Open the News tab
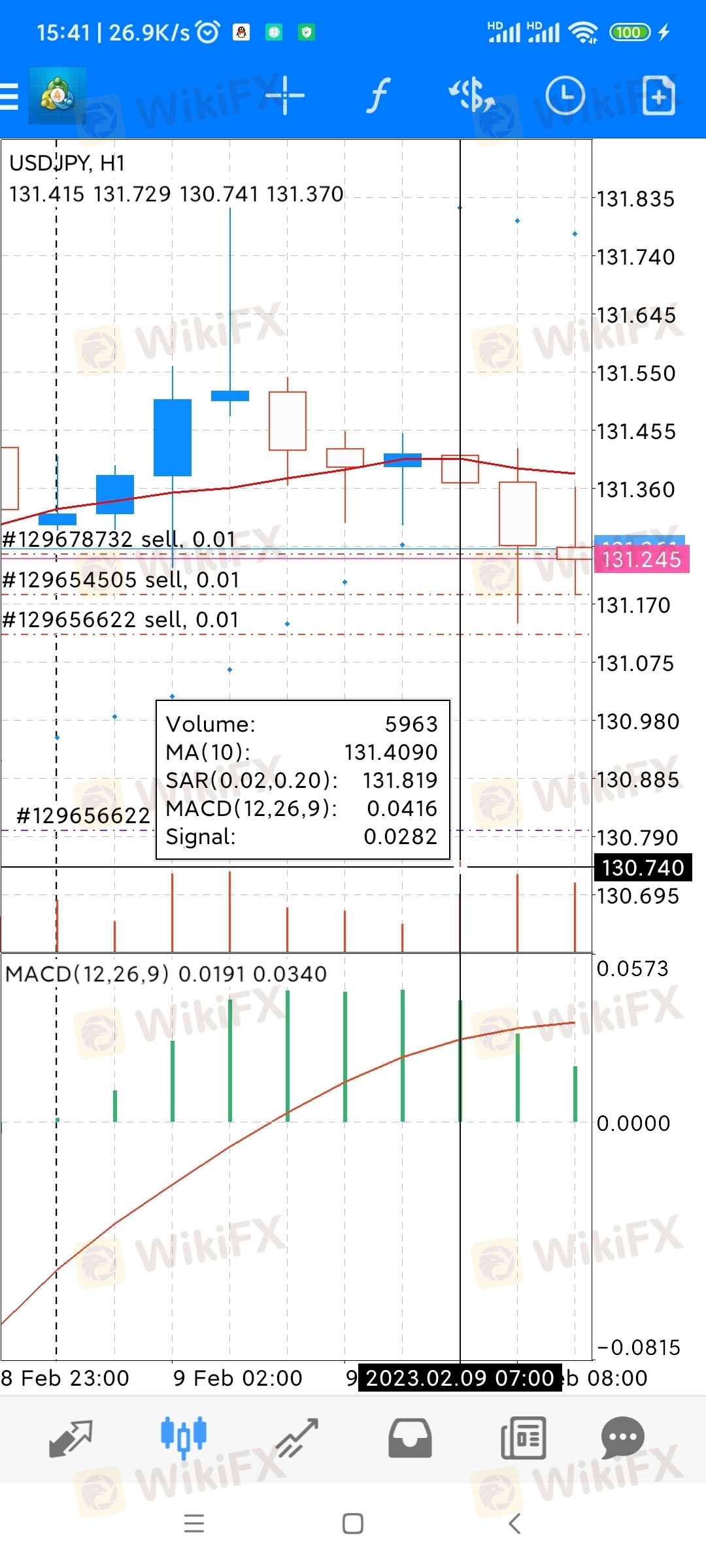The width and height of the screenshot is (706, 1568). [523, 1439]
